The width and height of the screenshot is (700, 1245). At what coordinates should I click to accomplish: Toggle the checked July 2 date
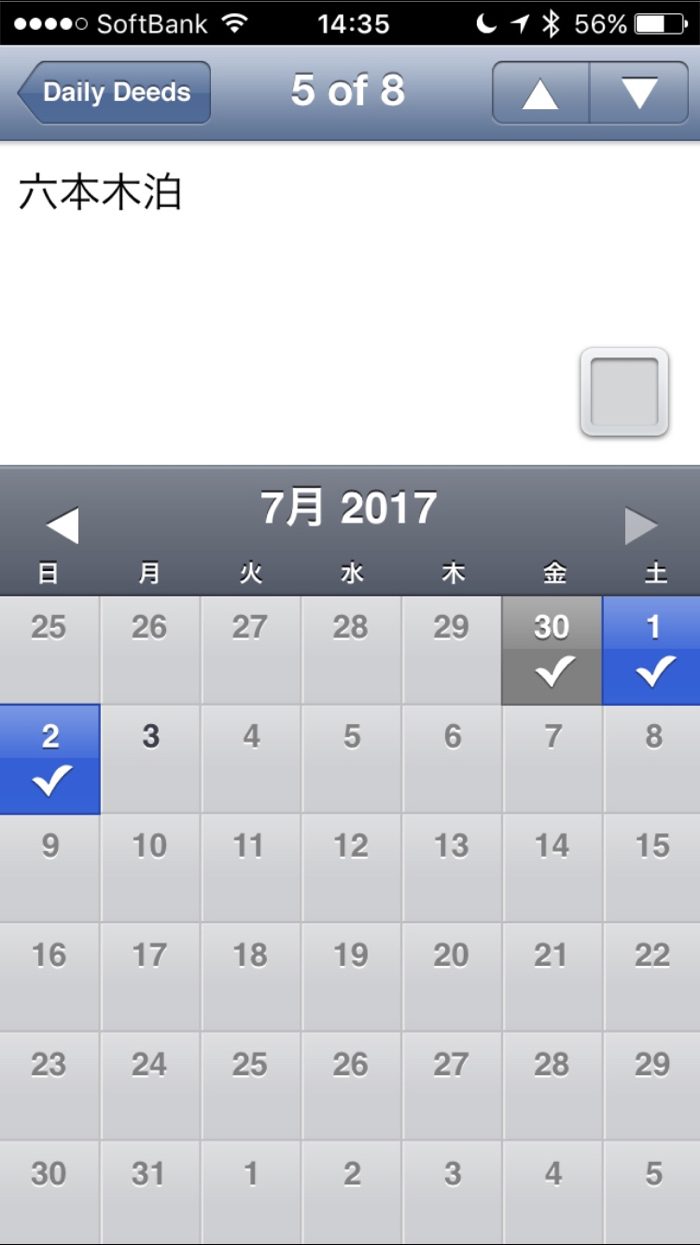pyautogui.click(x=50, y=758)
